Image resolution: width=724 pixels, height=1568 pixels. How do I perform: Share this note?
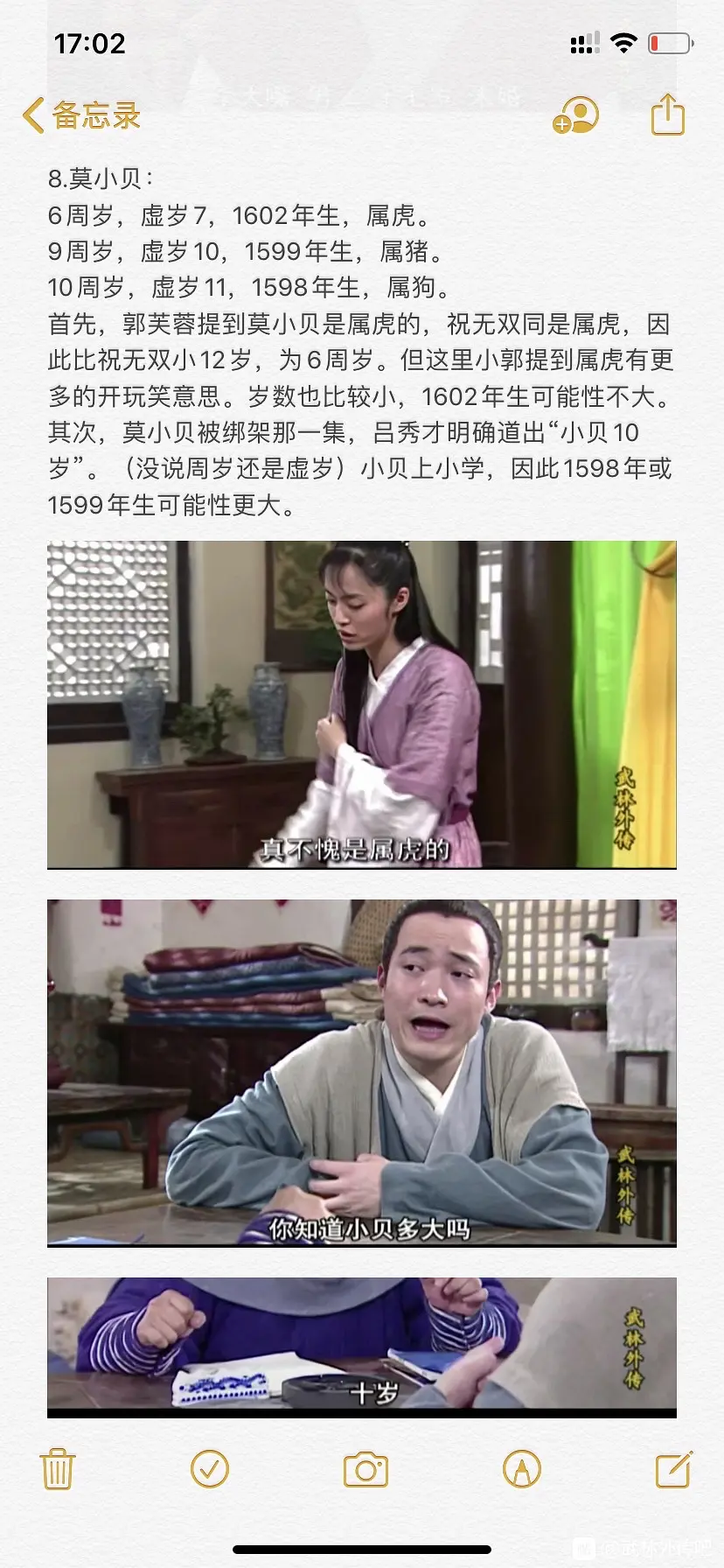coord(668,115)
